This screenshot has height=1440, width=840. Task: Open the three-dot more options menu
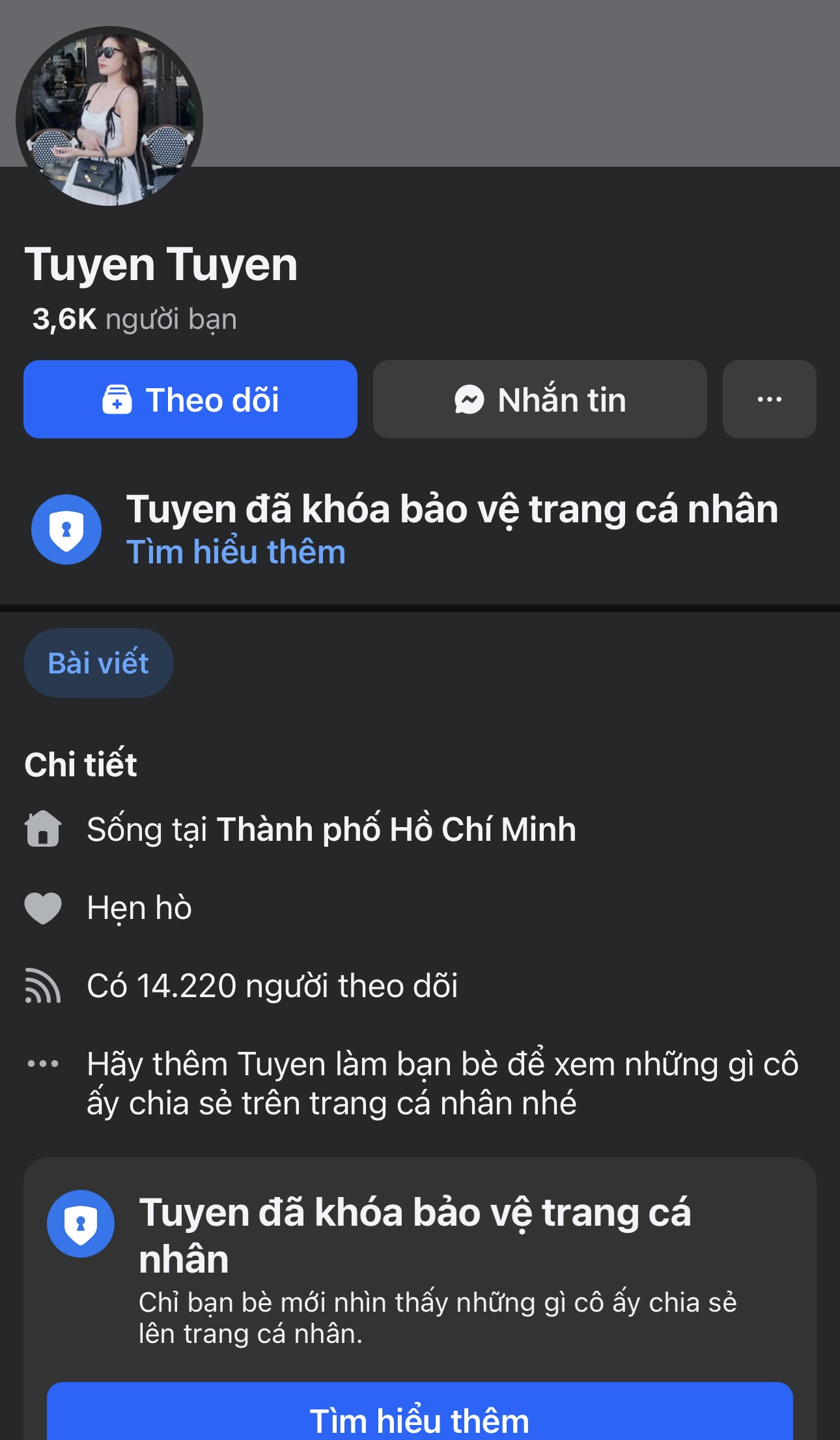[x=769, y=399]
